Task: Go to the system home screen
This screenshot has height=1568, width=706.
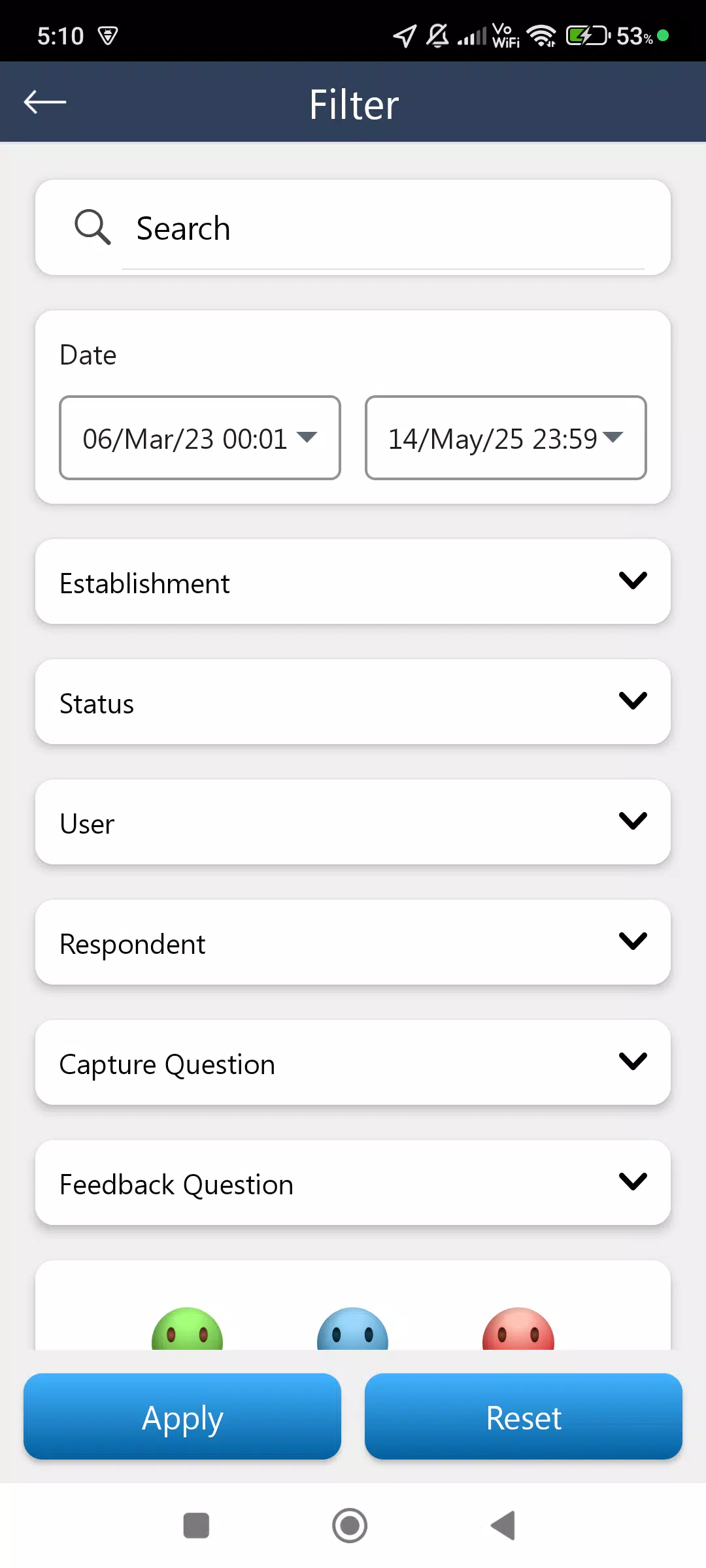Action: coord(350,1526)
